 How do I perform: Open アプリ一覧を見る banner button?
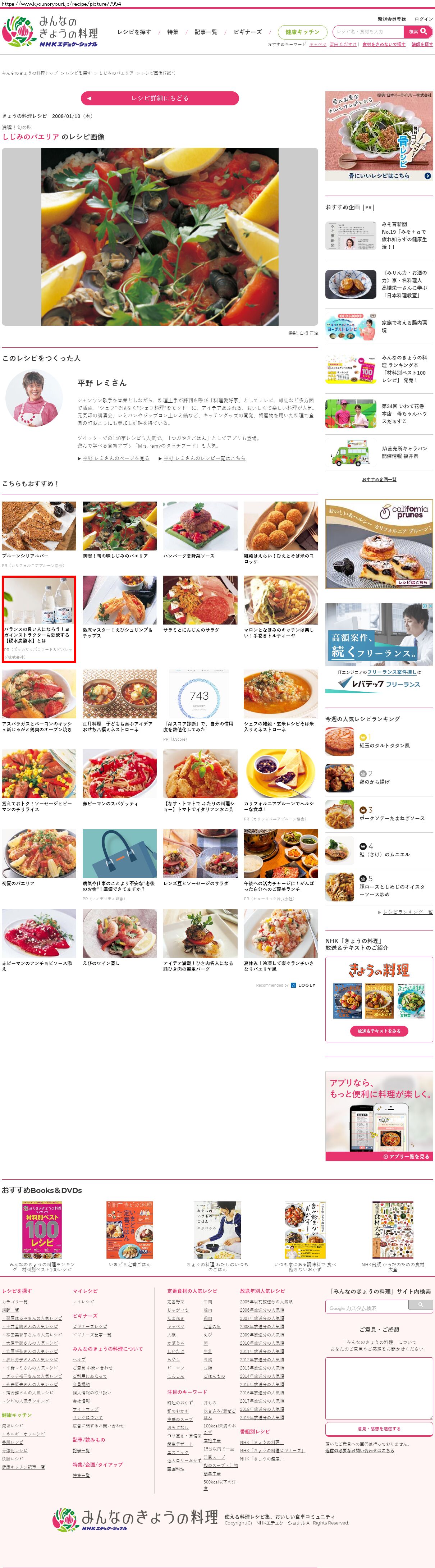(379, 1157)
